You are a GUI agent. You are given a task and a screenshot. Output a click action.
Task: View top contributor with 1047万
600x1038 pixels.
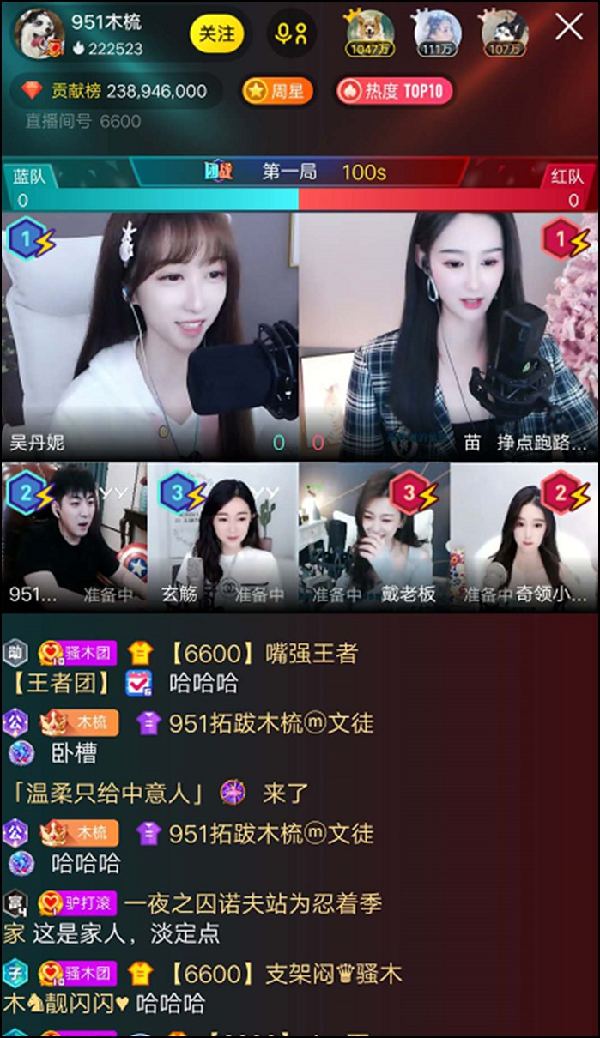[368, 32]
